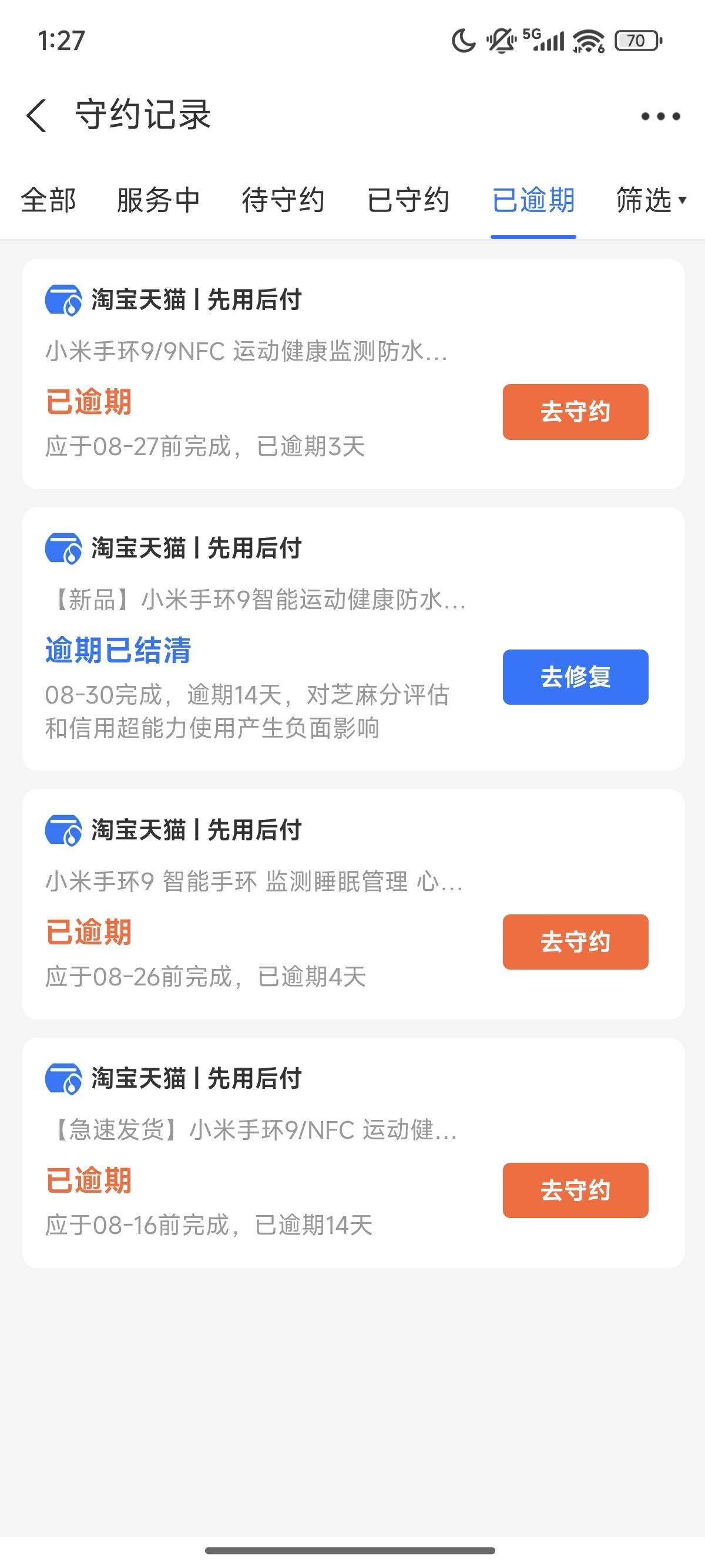705x1568 pixels.
Task: Switch to the 全部 tab
Action: (49, 200)
